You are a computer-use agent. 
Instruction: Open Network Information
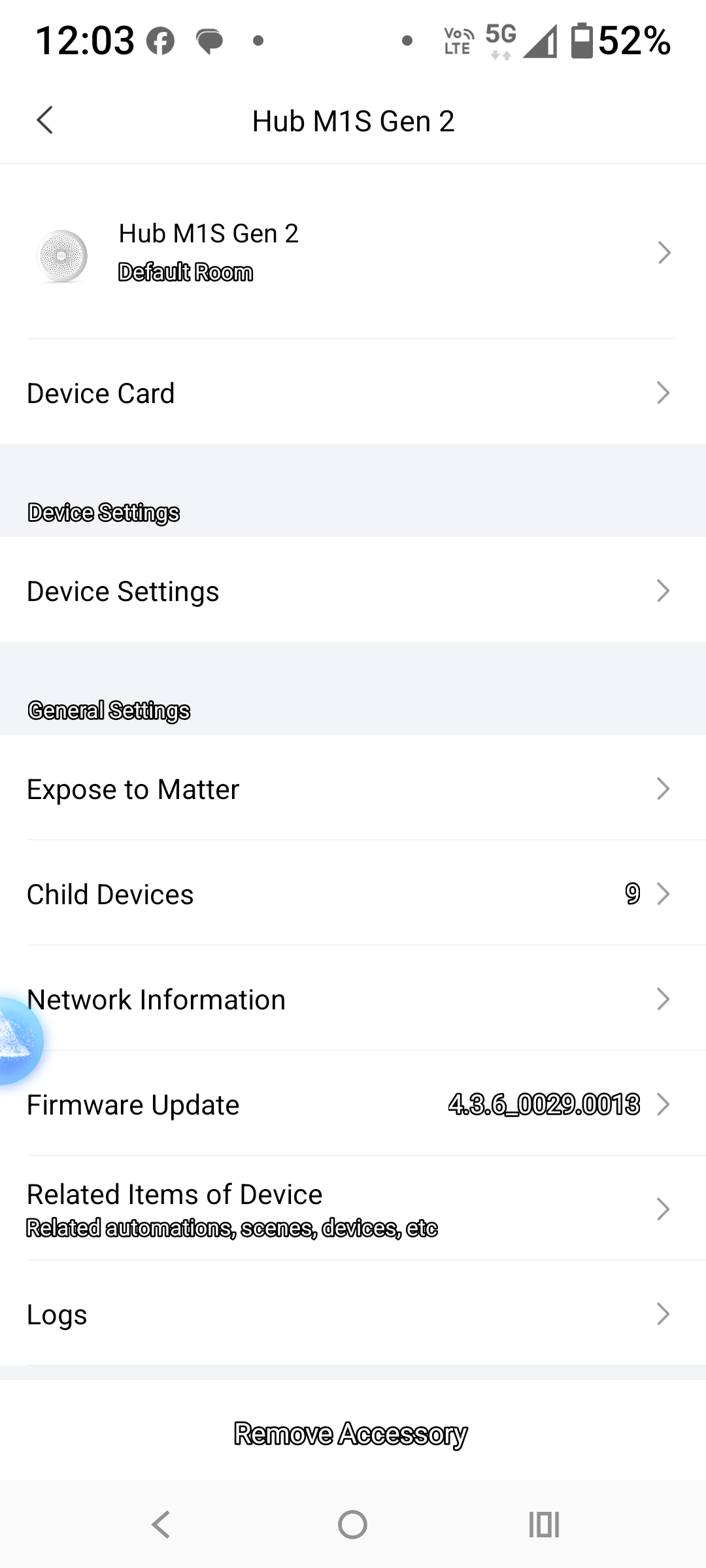[353, 1000]
